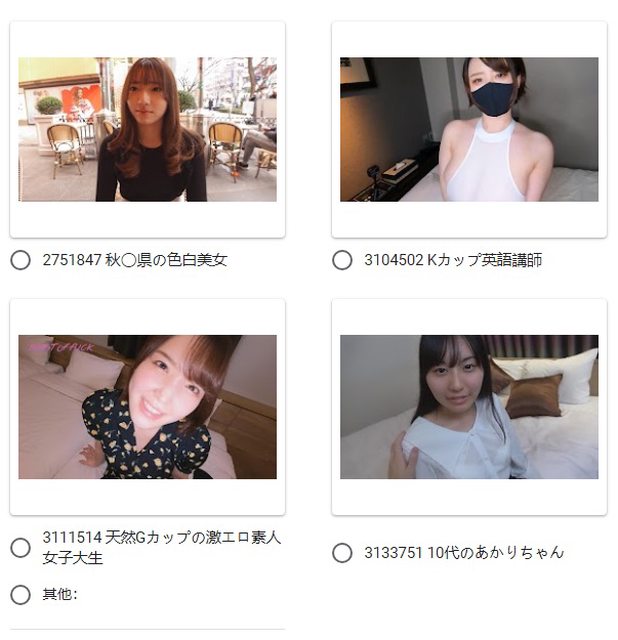The width and height of the screenshot is (618, 640).
Task: Select the option numbered 2751847
Action: click(x=20, y=260)
